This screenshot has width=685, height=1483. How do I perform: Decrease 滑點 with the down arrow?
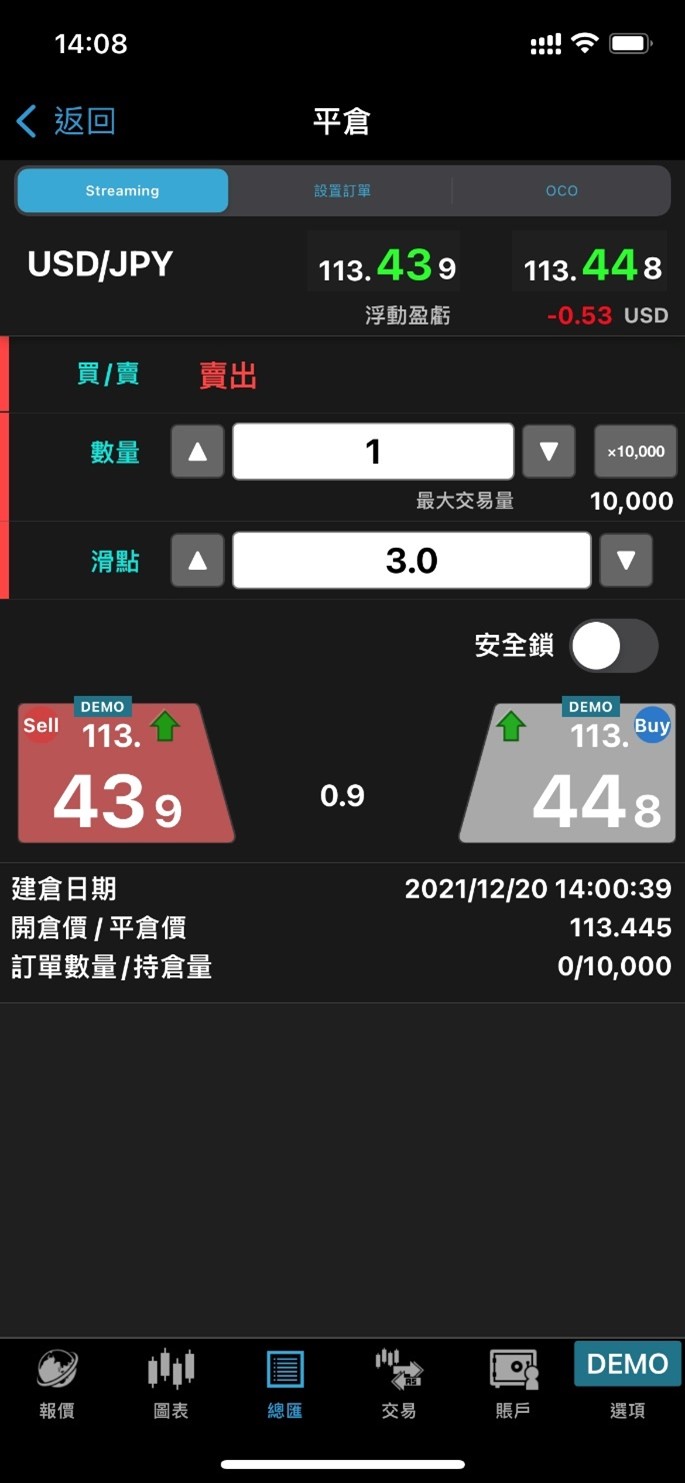tap(626, 560)
